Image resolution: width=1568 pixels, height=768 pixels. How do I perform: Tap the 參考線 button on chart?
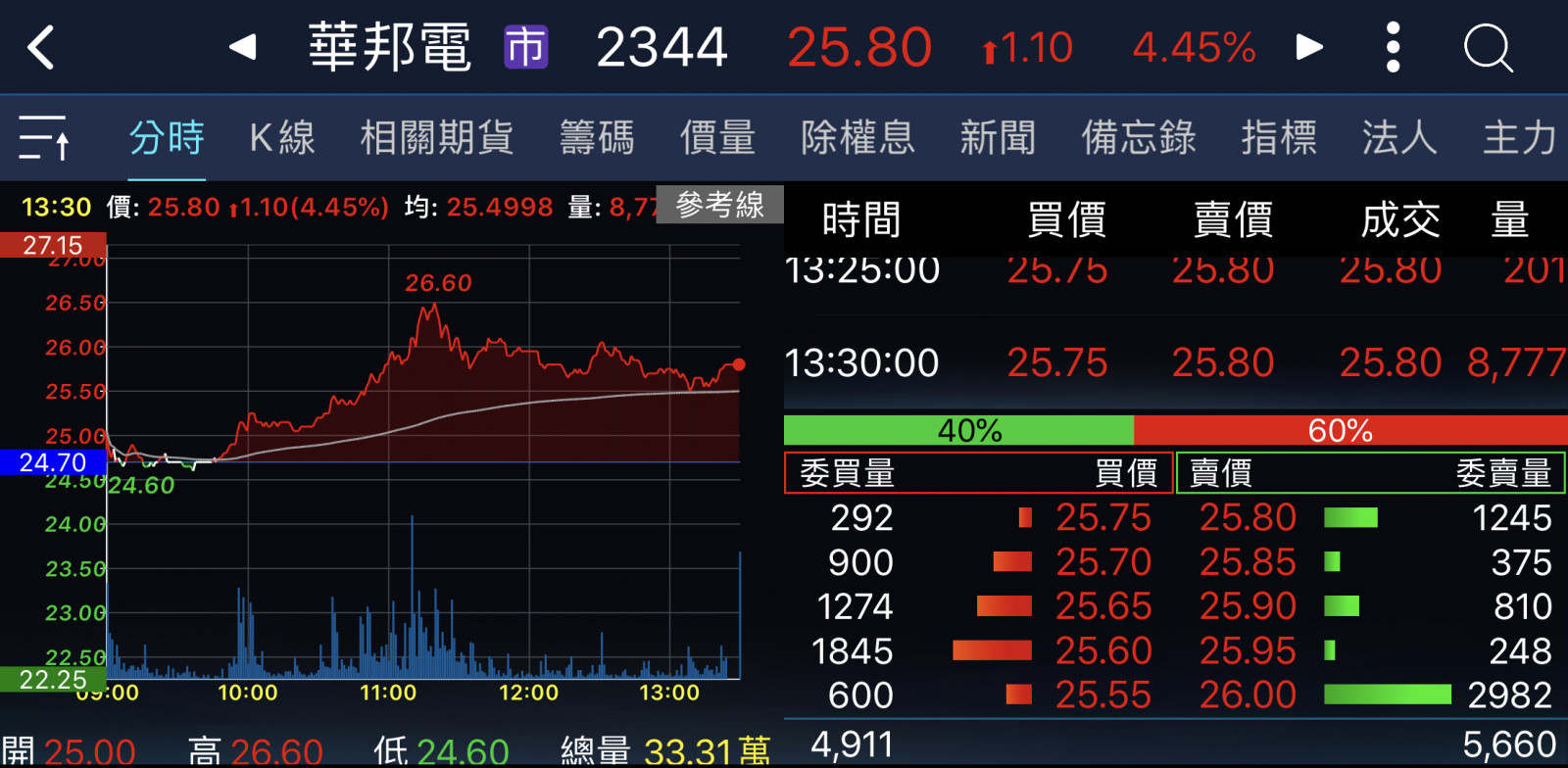click(719, 205)
